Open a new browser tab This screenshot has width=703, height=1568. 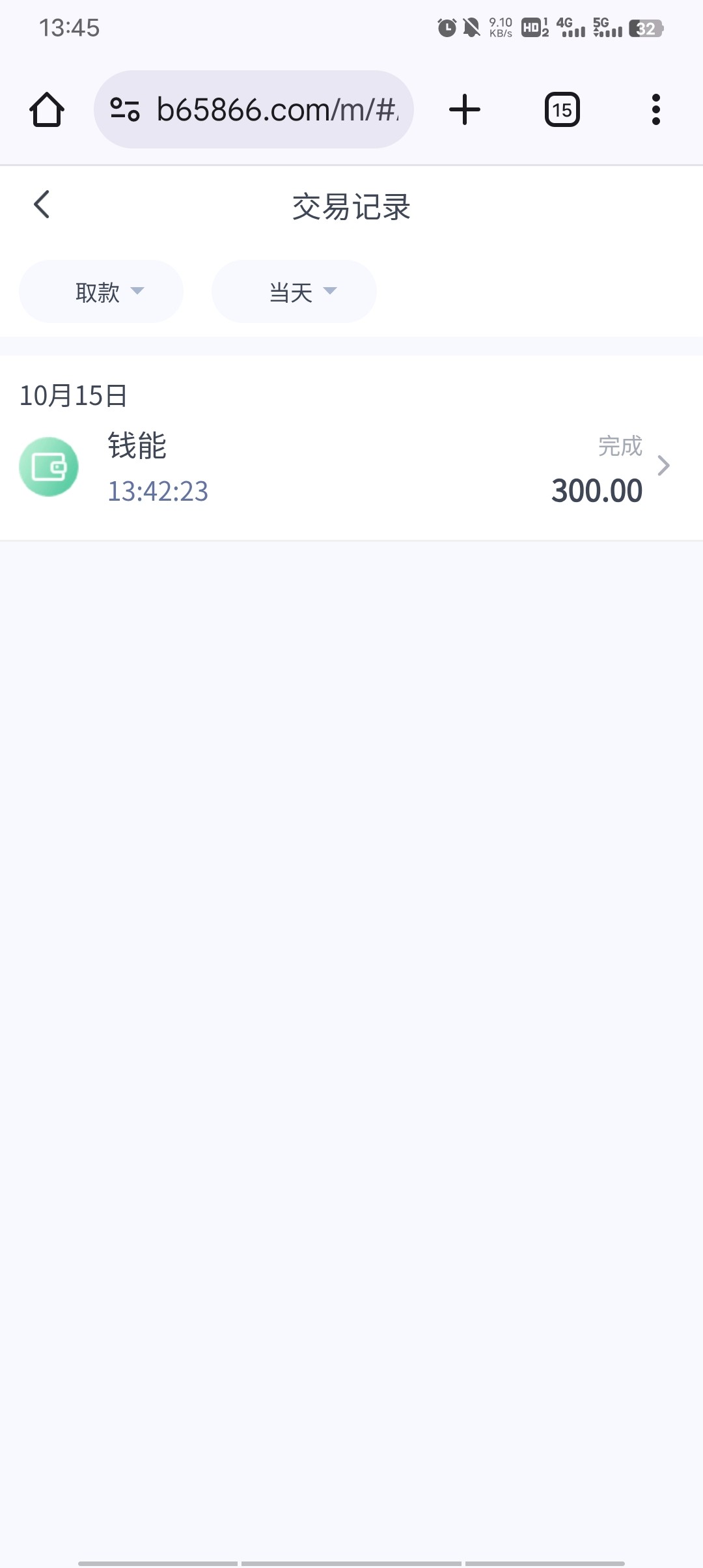(465, 109)
